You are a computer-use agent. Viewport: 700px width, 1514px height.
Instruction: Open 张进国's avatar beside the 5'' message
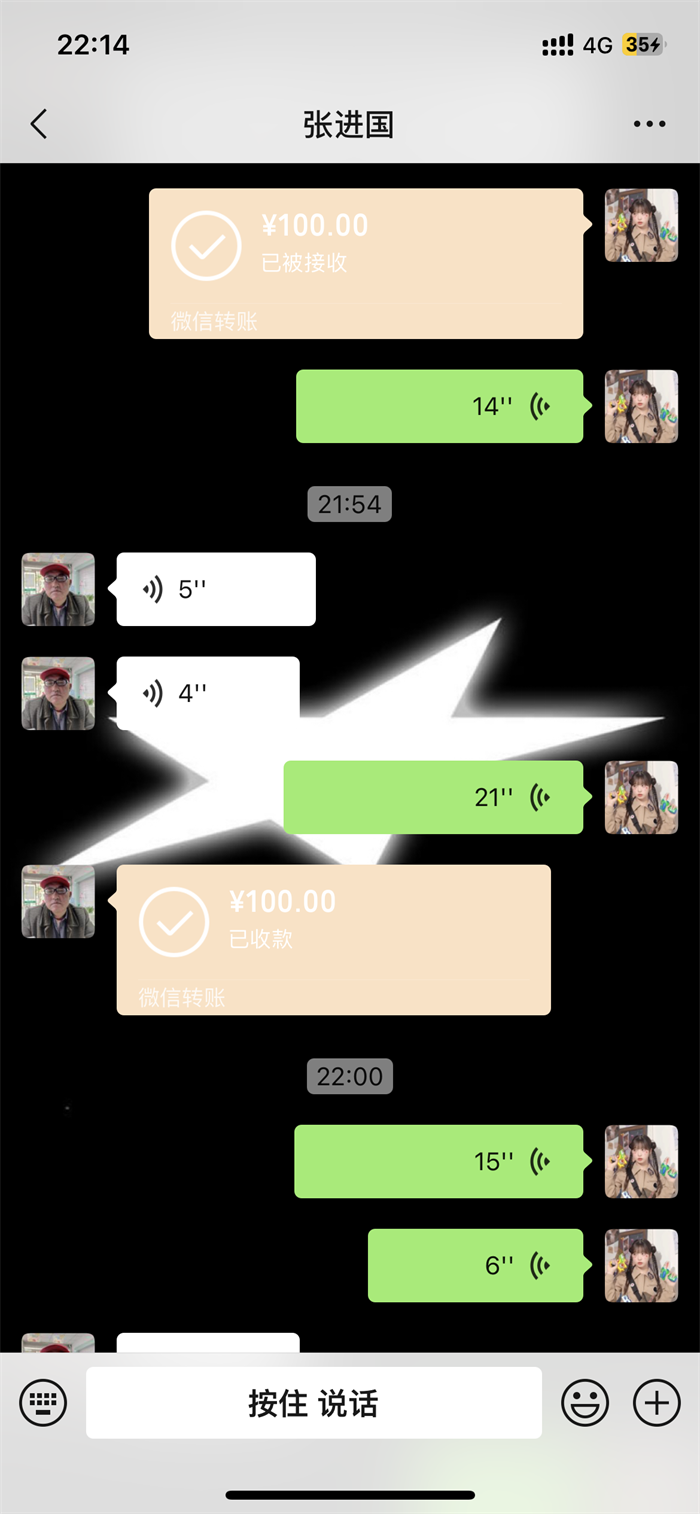[x=58, y=589]
